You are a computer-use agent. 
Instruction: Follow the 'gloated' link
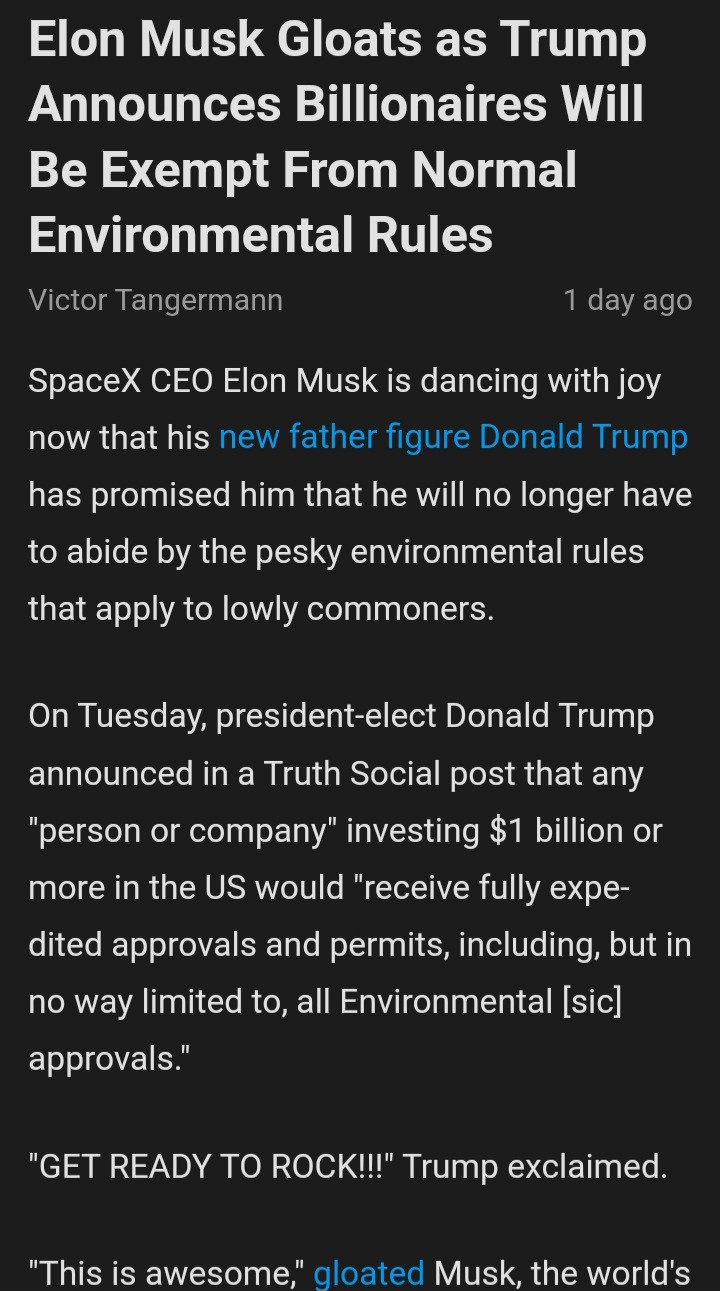369,1273
